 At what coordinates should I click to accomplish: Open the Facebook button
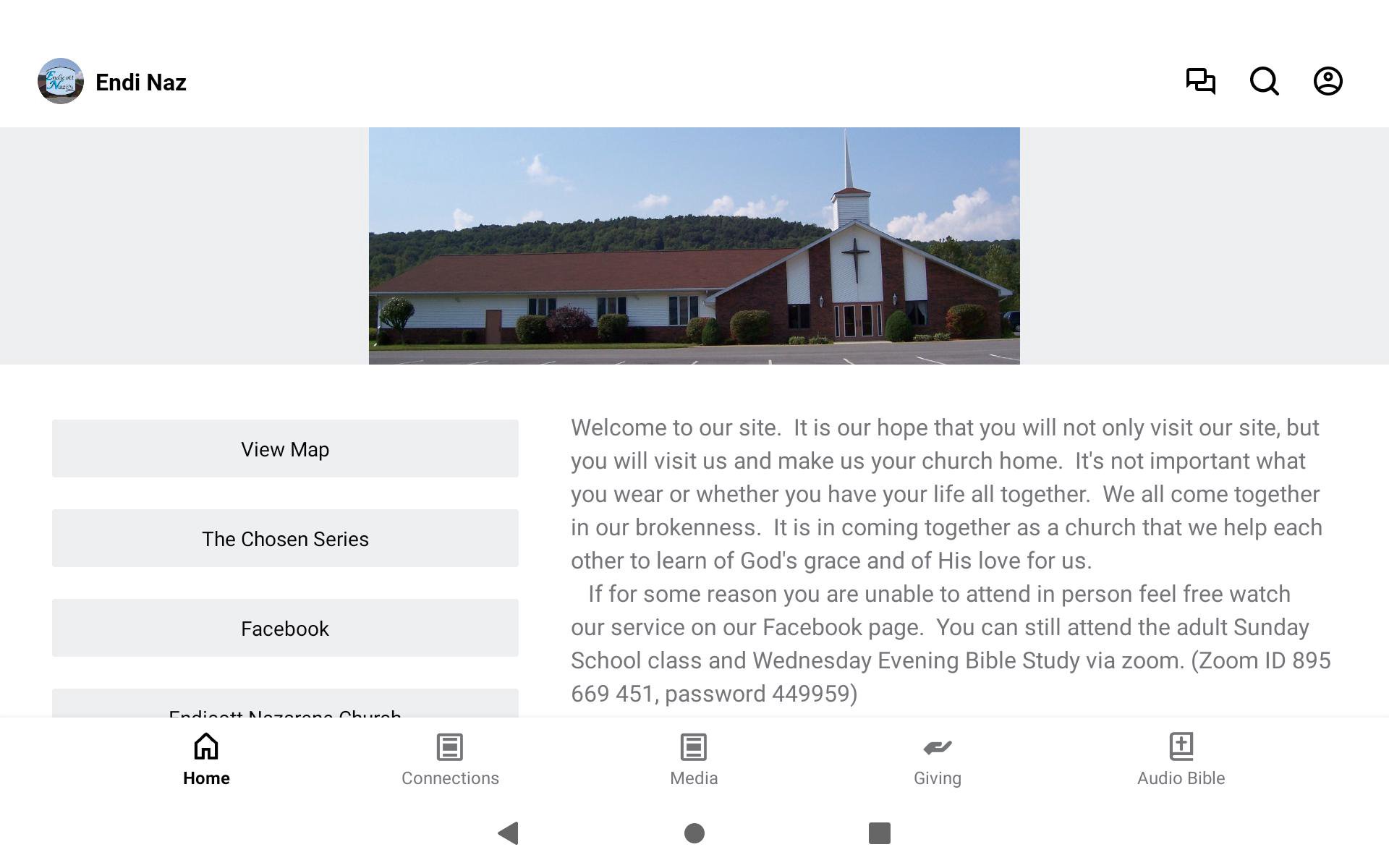click(285, 628)
